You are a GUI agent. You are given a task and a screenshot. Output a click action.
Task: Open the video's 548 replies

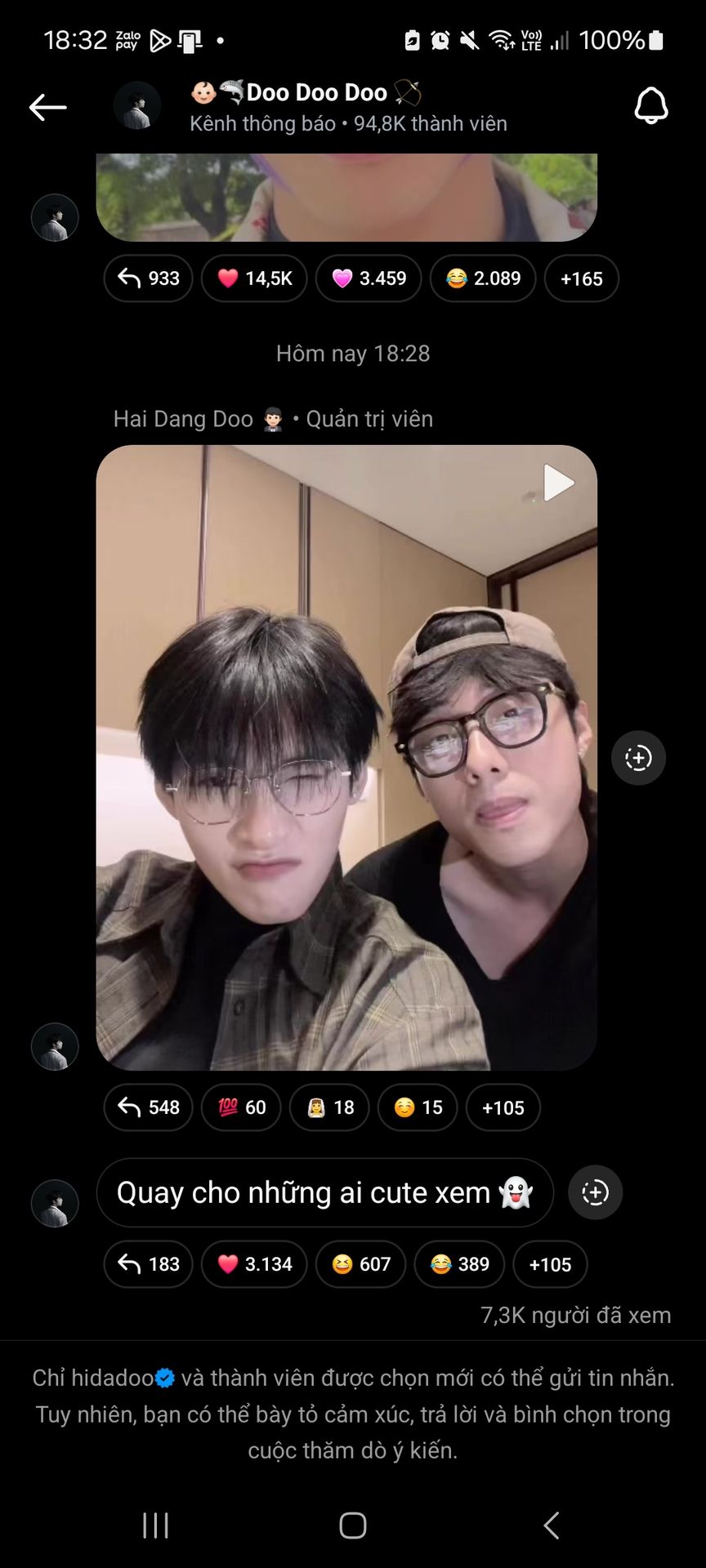click(x=148, y=1107)
